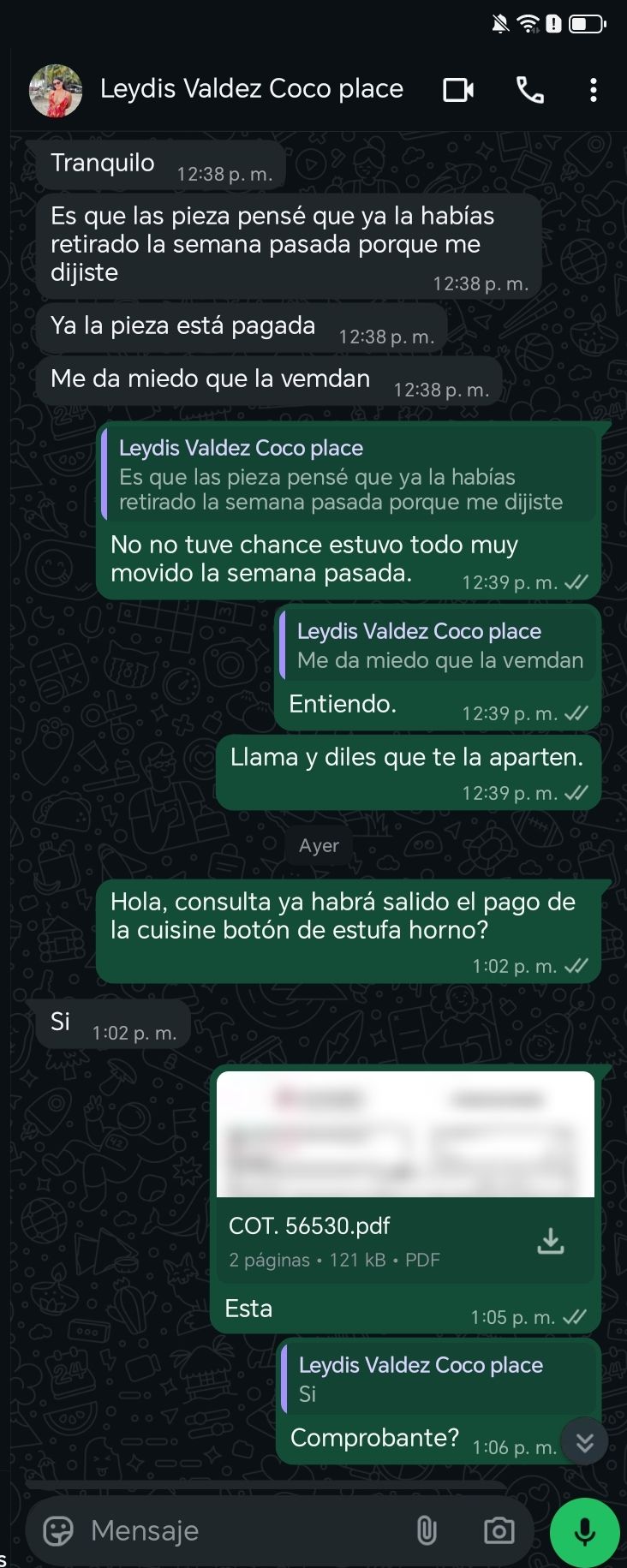View Leydis Valdez profile photo
The height and width of the screenshot is (1568, 627).
pos(56,90)
